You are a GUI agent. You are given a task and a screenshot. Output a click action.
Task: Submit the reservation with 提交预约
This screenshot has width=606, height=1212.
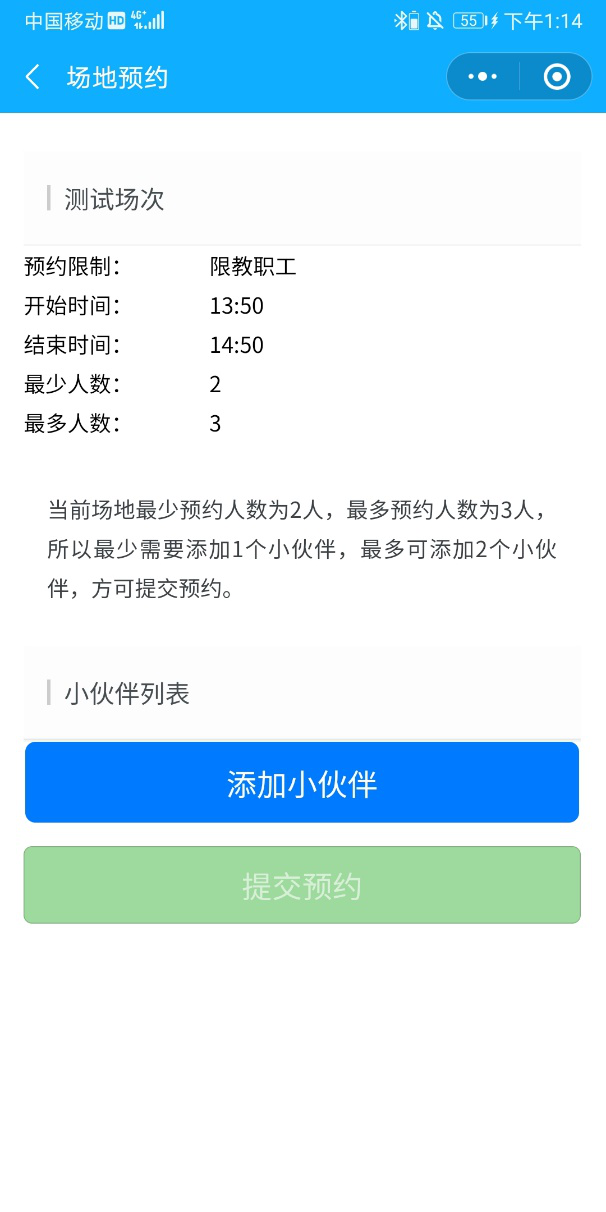coord(302,885)
